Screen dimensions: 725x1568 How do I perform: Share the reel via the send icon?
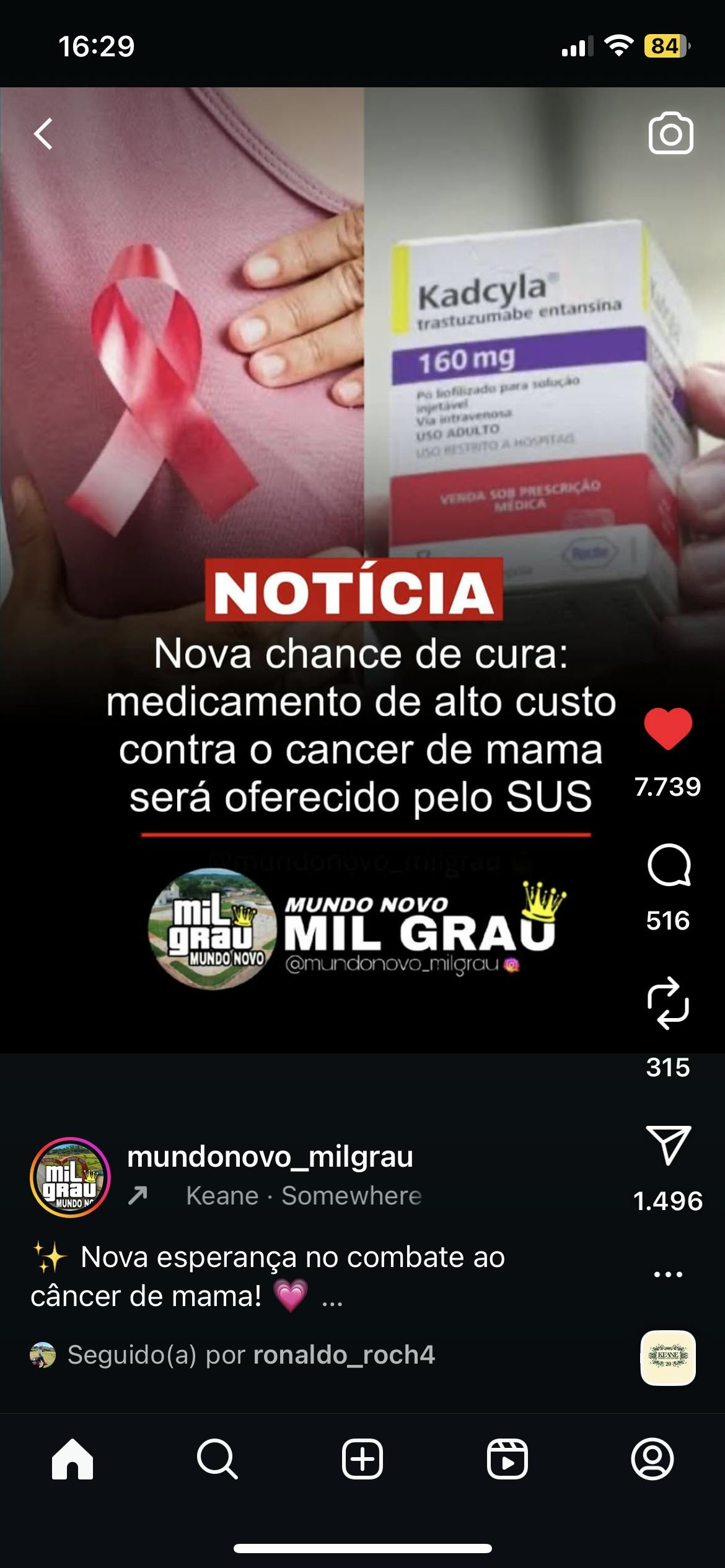tap(668, 1144)
